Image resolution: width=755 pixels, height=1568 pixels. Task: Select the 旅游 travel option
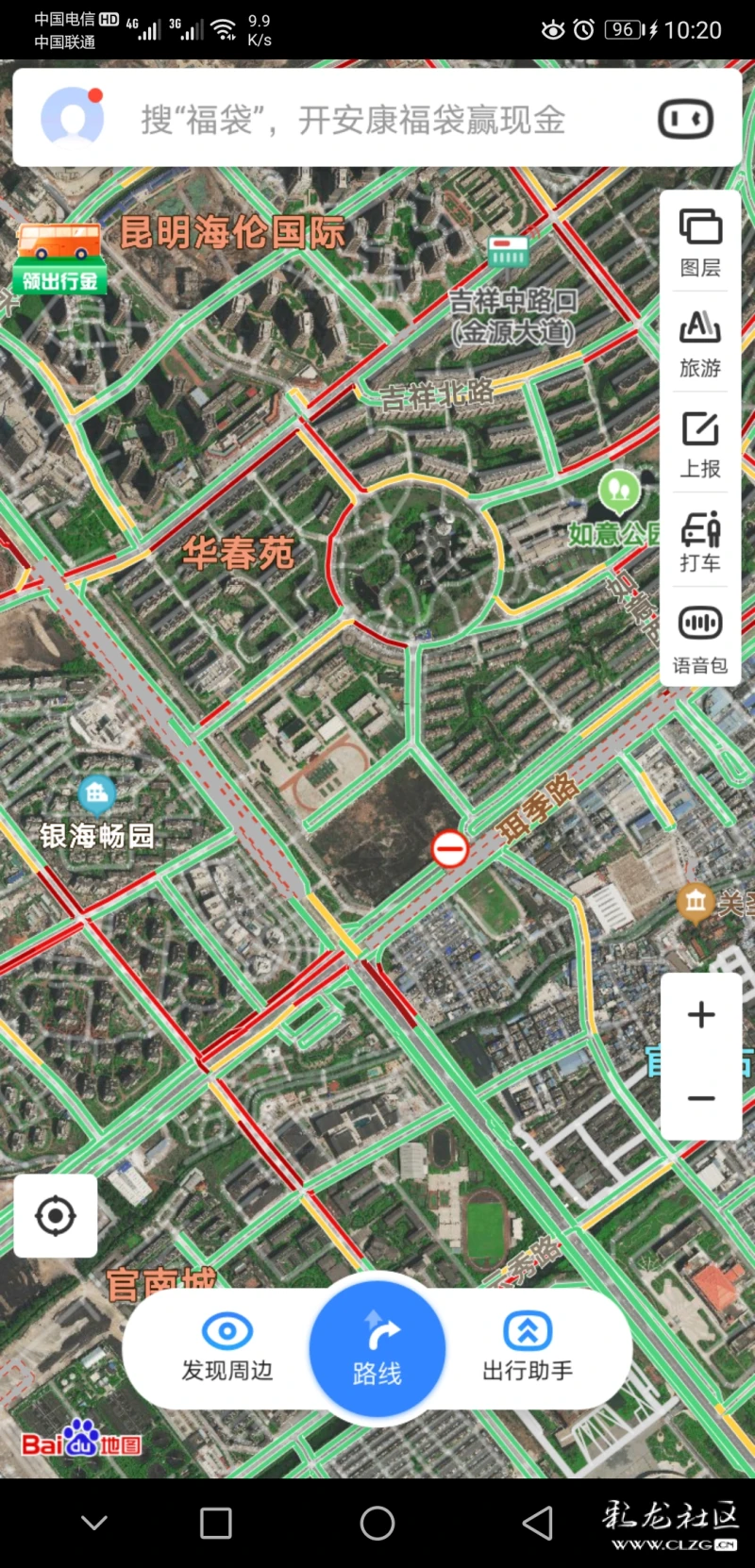click(700, 343)
